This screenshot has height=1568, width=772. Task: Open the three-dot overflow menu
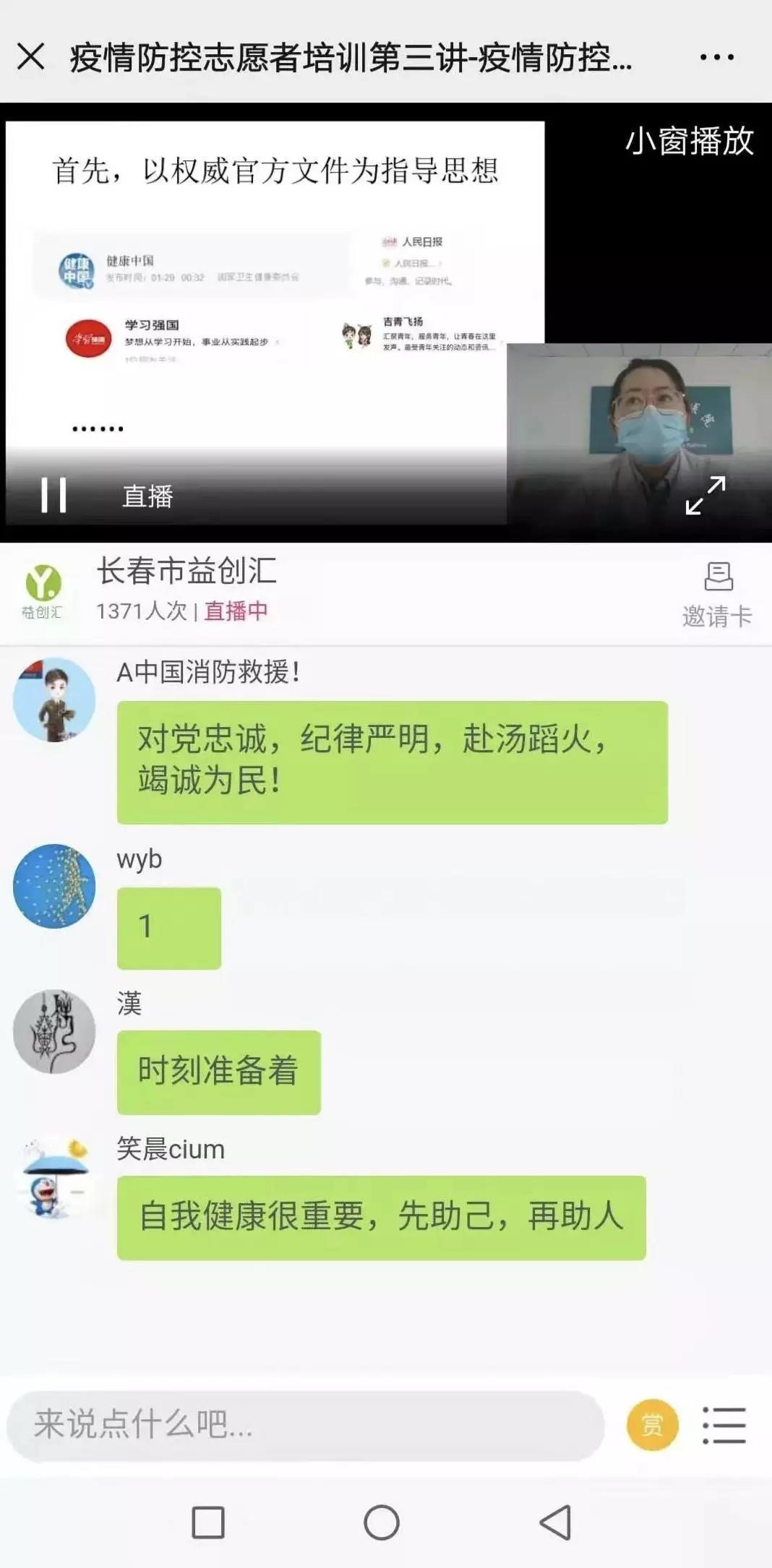click(x=717, y=57)
